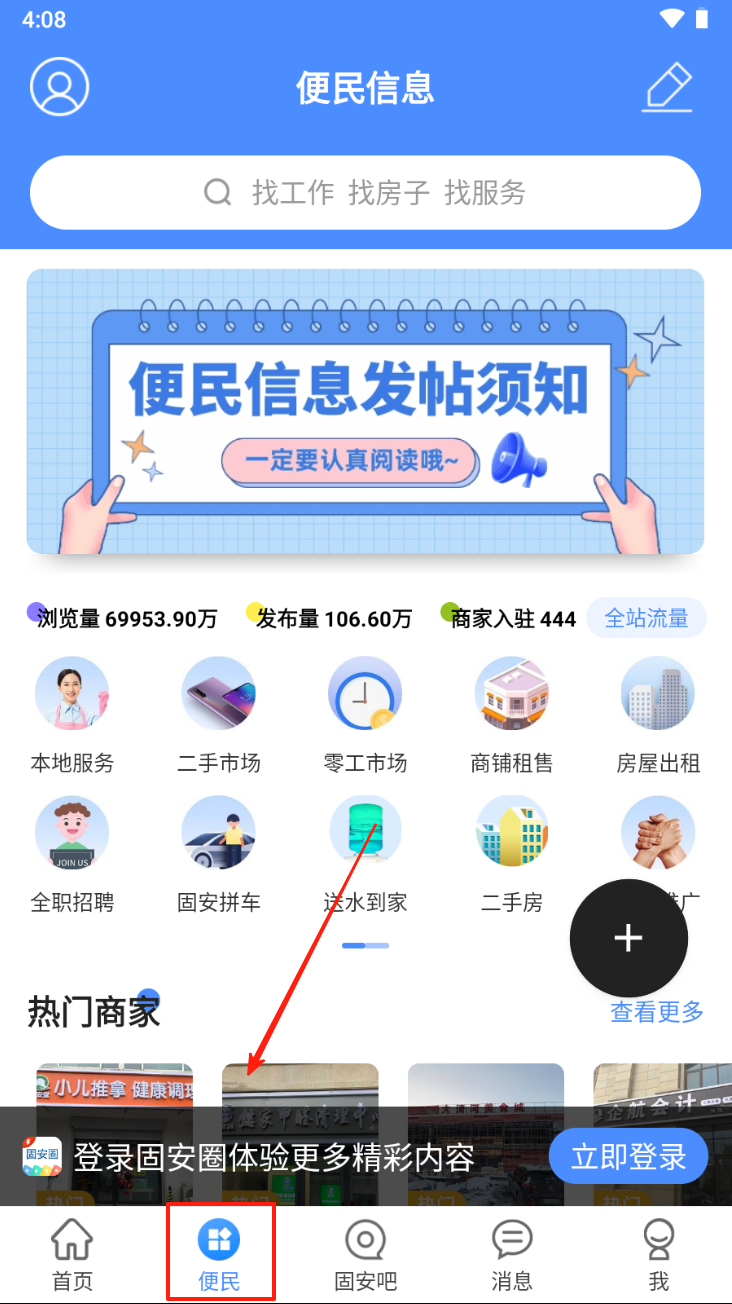This screenshot has width=732, height=1304.
Task: Tap the floating plus button
Action: [628, 938]
